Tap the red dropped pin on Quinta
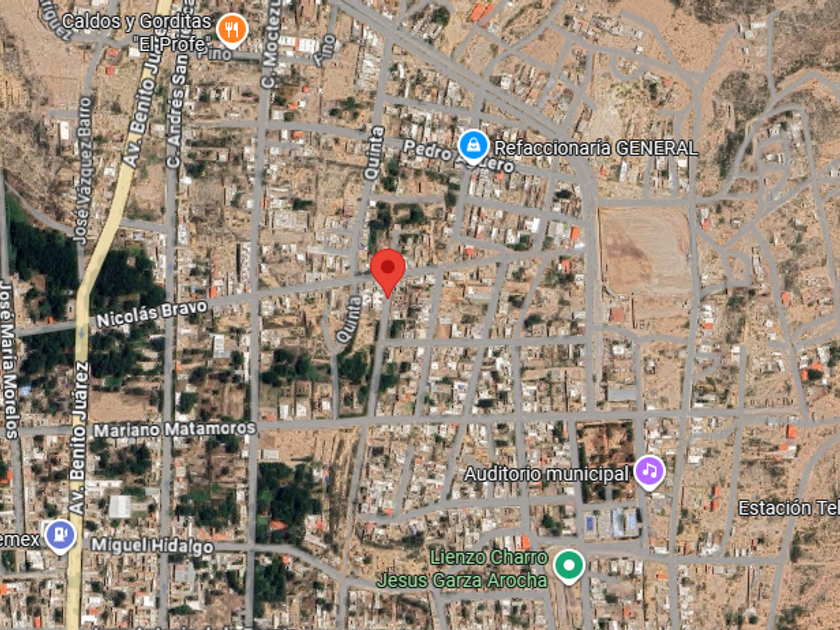 tap(388, 270)
